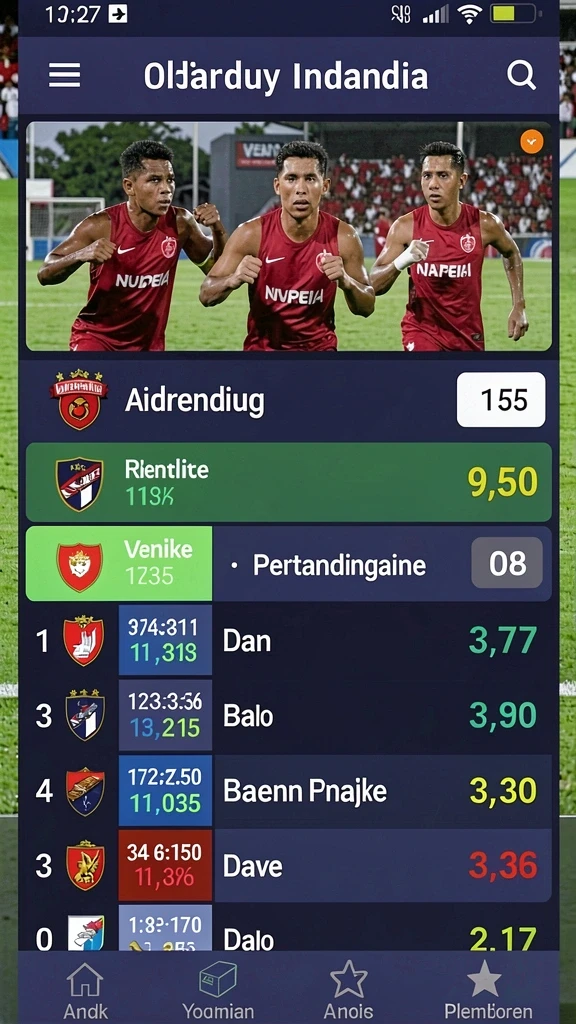Go to the Andk home tab
The width and height of the screenshot is (576, 1024).
86,989
